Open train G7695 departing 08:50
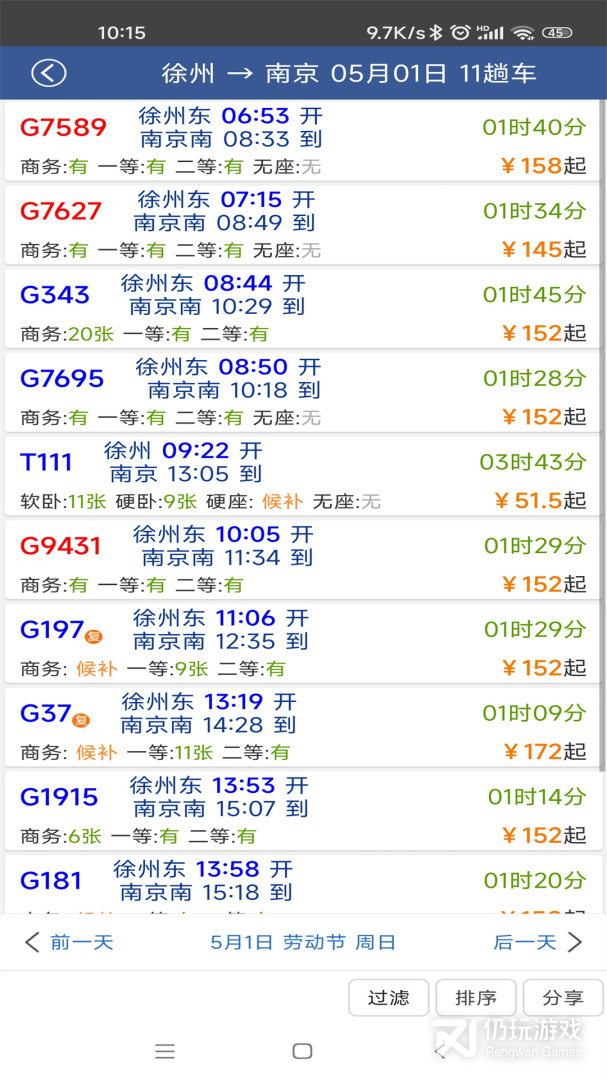This screenshot has height=1080, width=607. click(302, 392)
